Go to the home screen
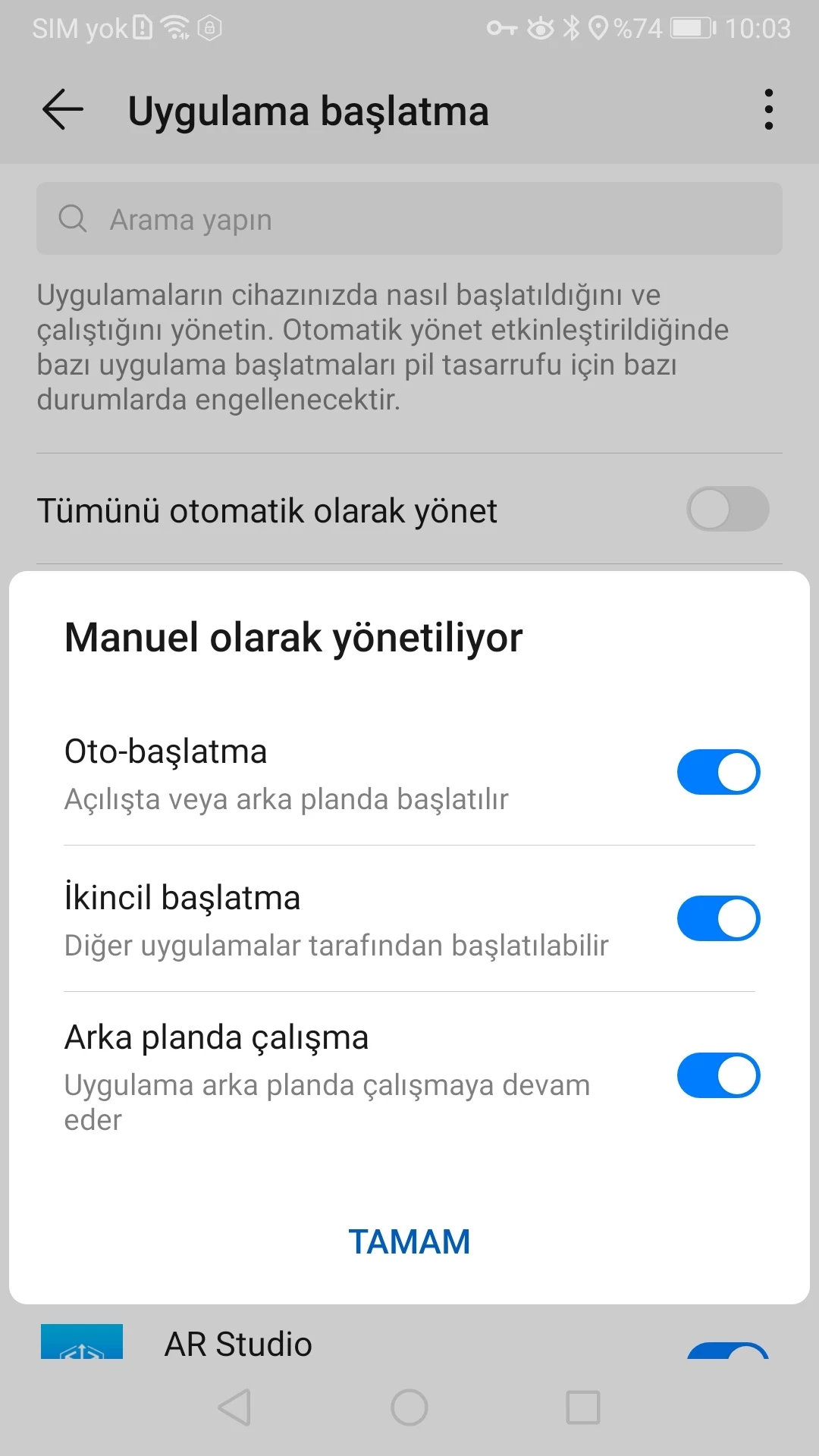Image resolution: width=819 pixels, height=1456 pixels. pos(409,1408)
